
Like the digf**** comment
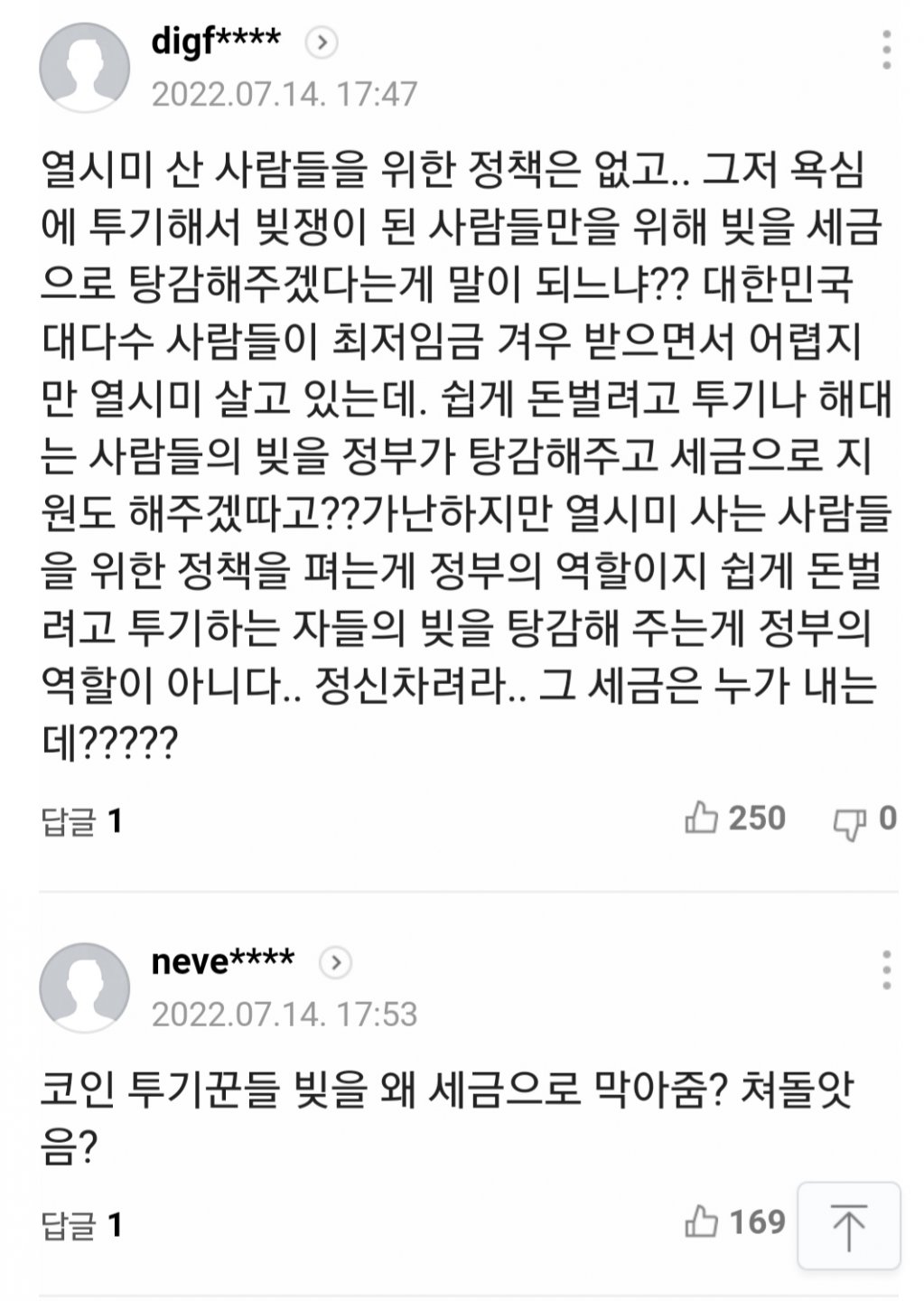click(703, 819)
